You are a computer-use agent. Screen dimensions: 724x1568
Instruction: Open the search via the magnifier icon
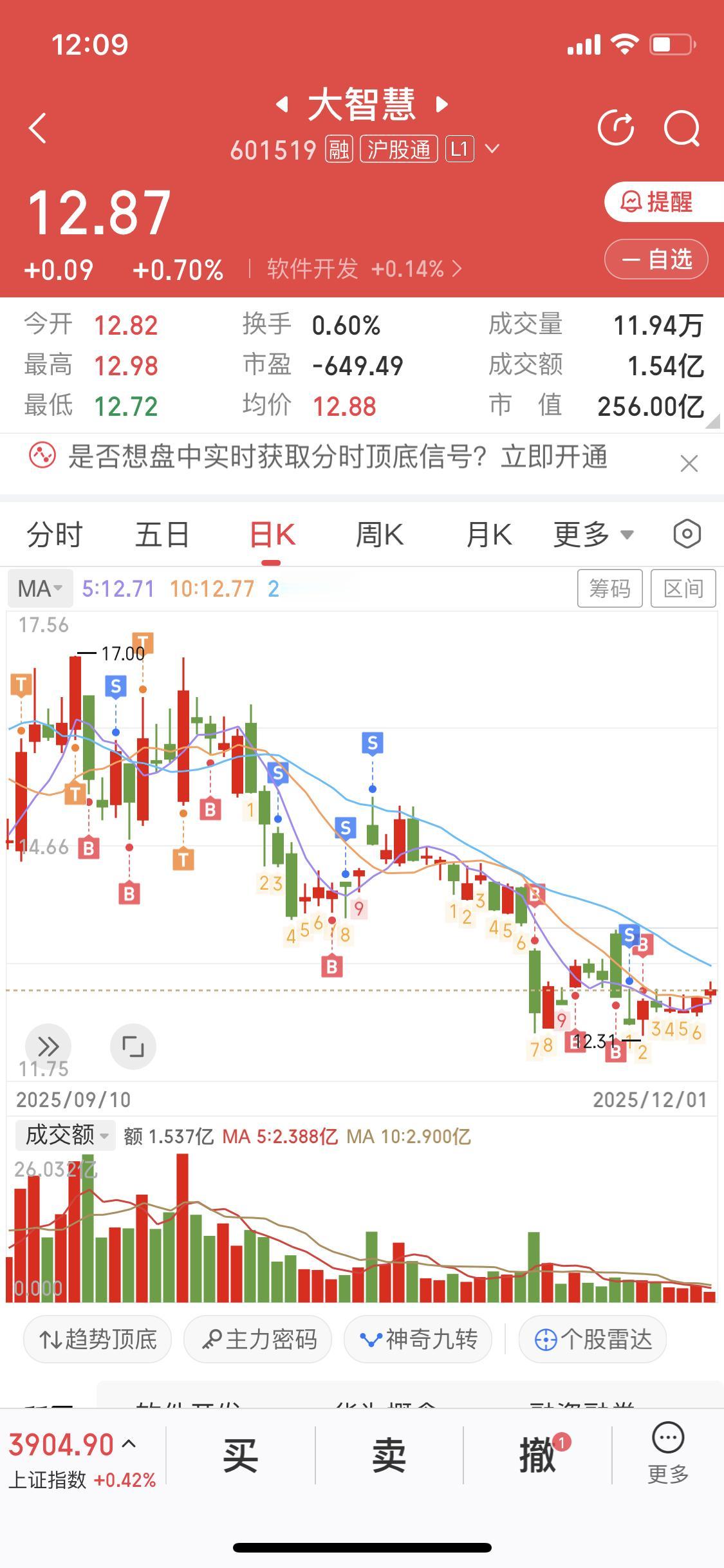682,127
